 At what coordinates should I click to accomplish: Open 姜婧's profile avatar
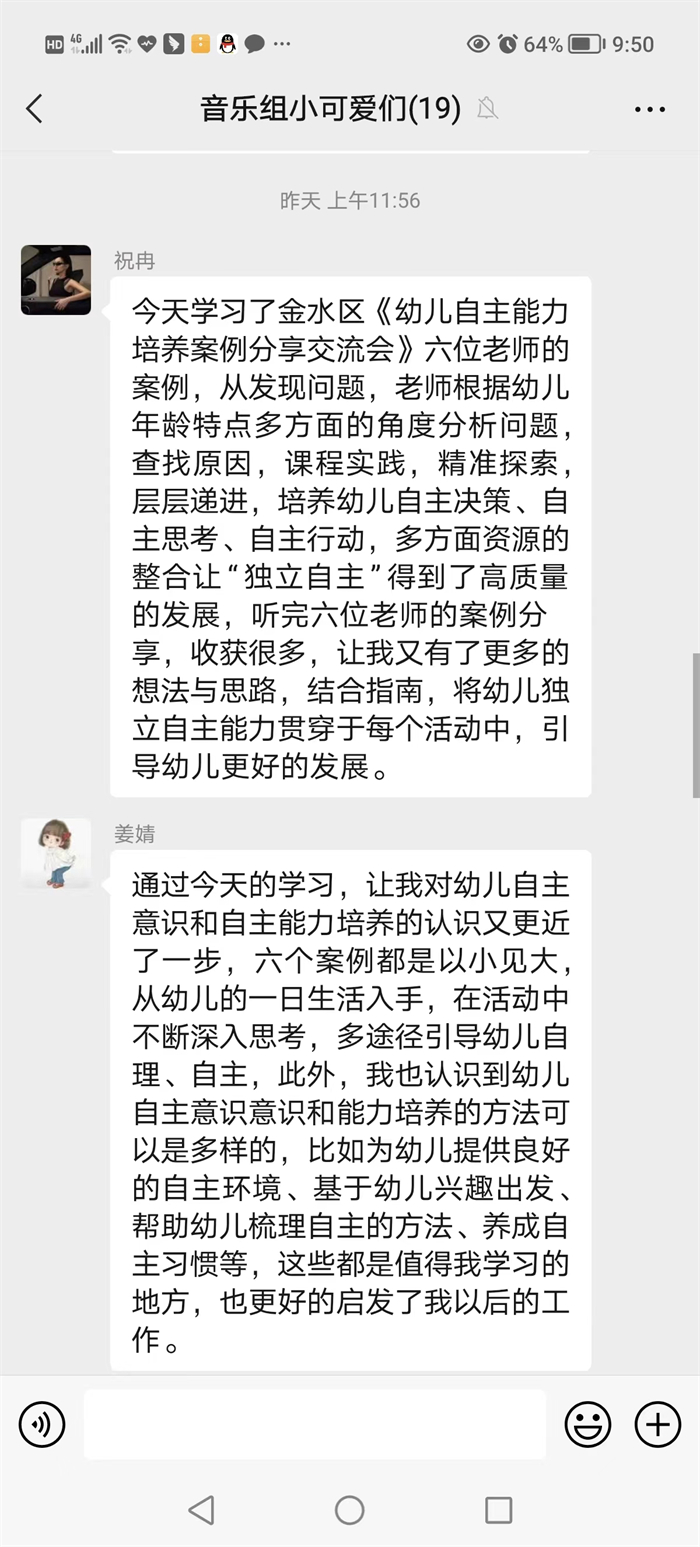point(56,853)
